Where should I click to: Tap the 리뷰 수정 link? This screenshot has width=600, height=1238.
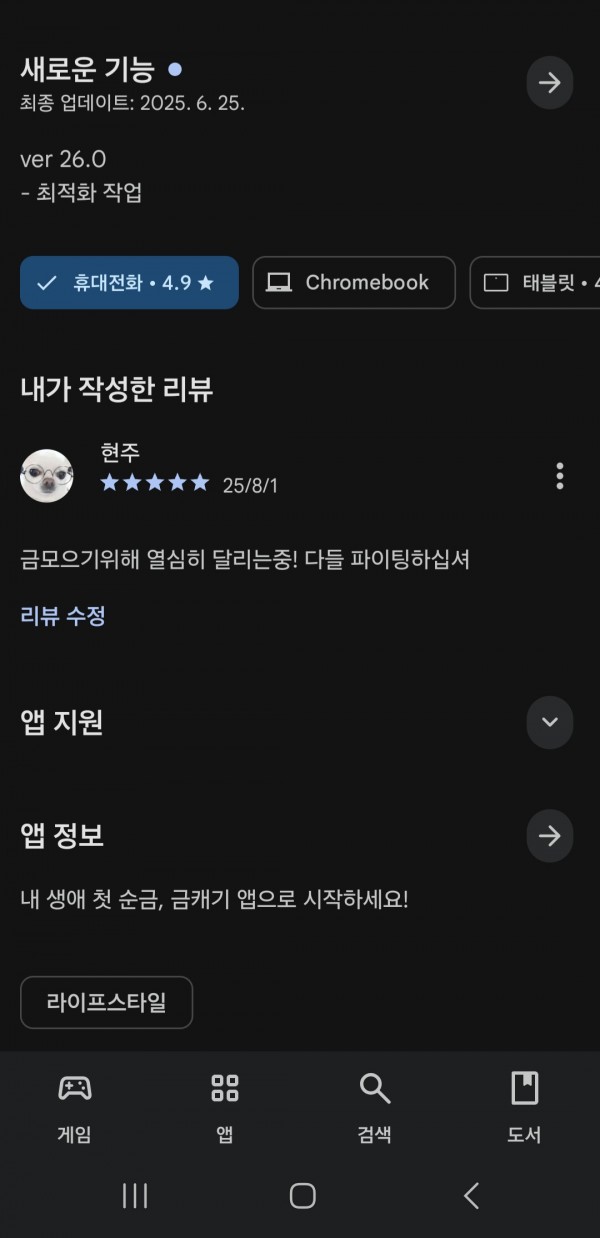[x=63, y=616]
